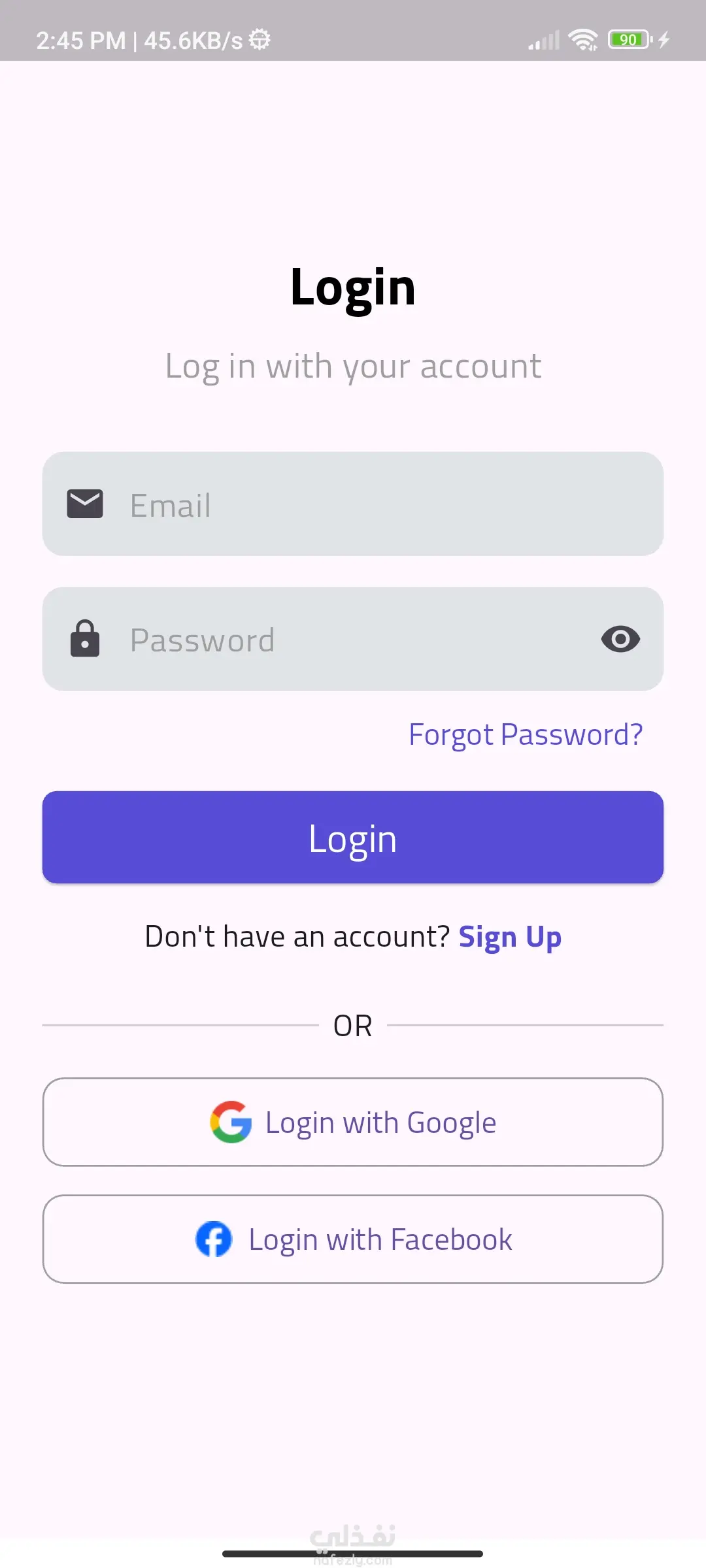Choose Login with Google
The image size is (706, 1568).
pyautogui.click(x=353, y=1122)
